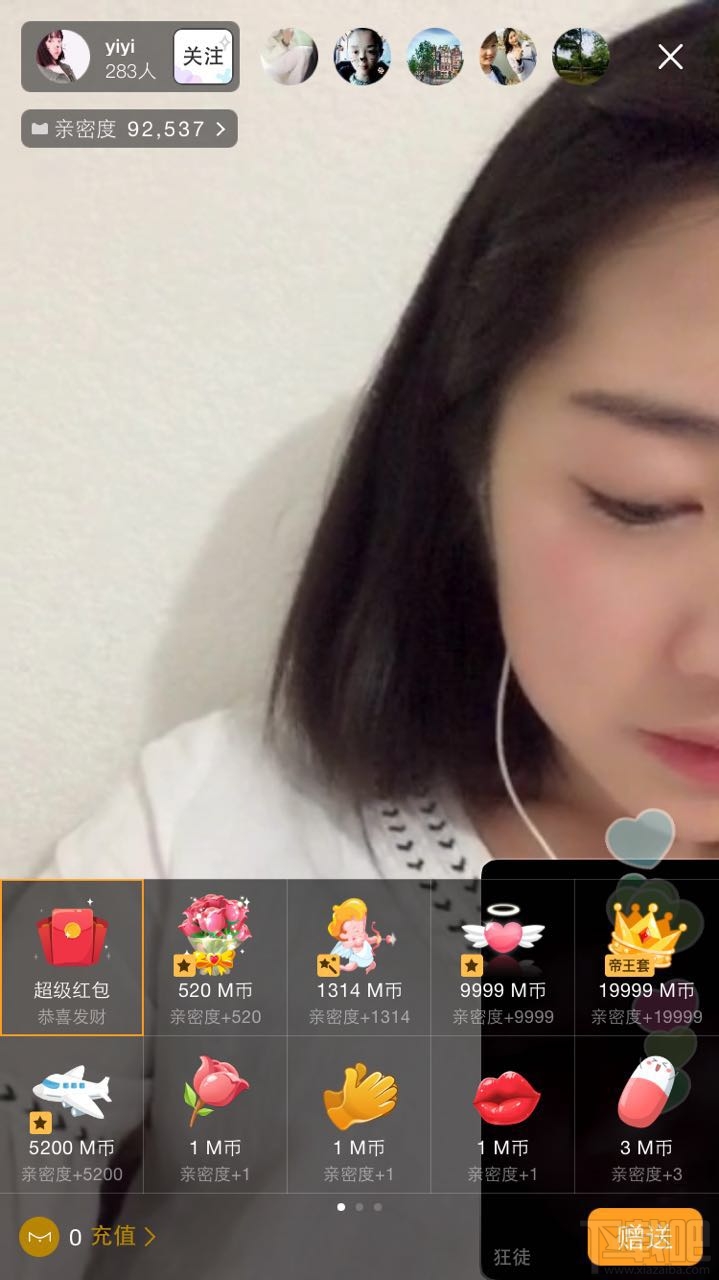The image size is (719, 1280).
Task: Pick the 1314 M币 cupid gift
Action: point(359,957)
